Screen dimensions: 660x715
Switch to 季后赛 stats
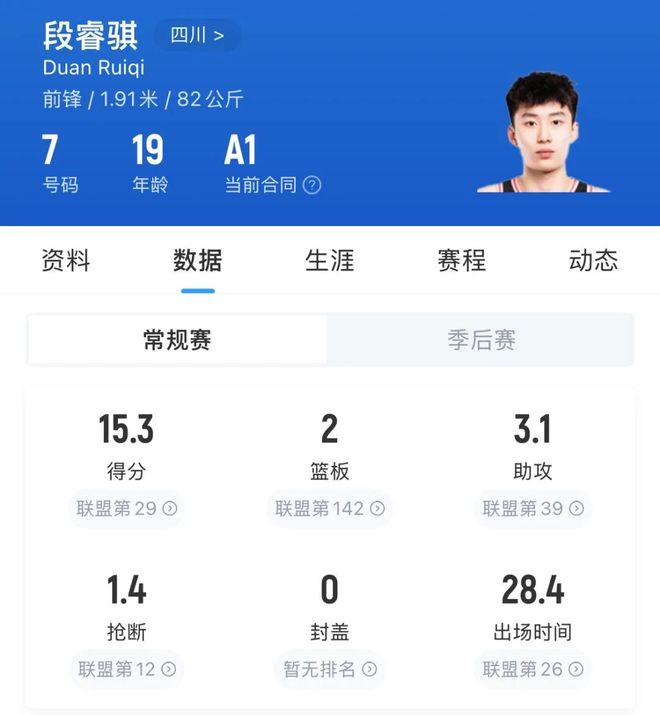(481, 340)
